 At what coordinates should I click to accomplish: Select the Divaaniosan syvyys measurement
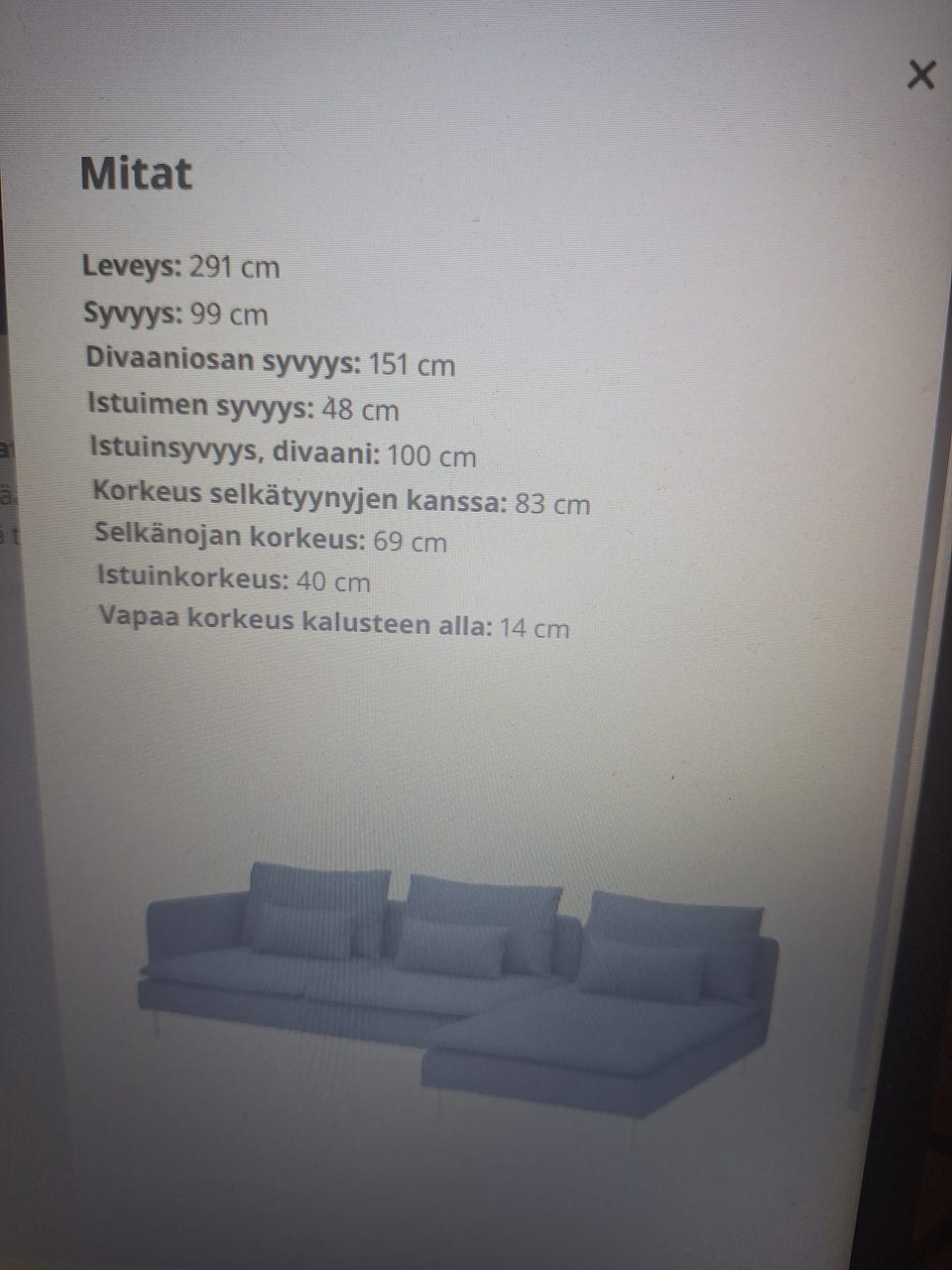point(269,362)
